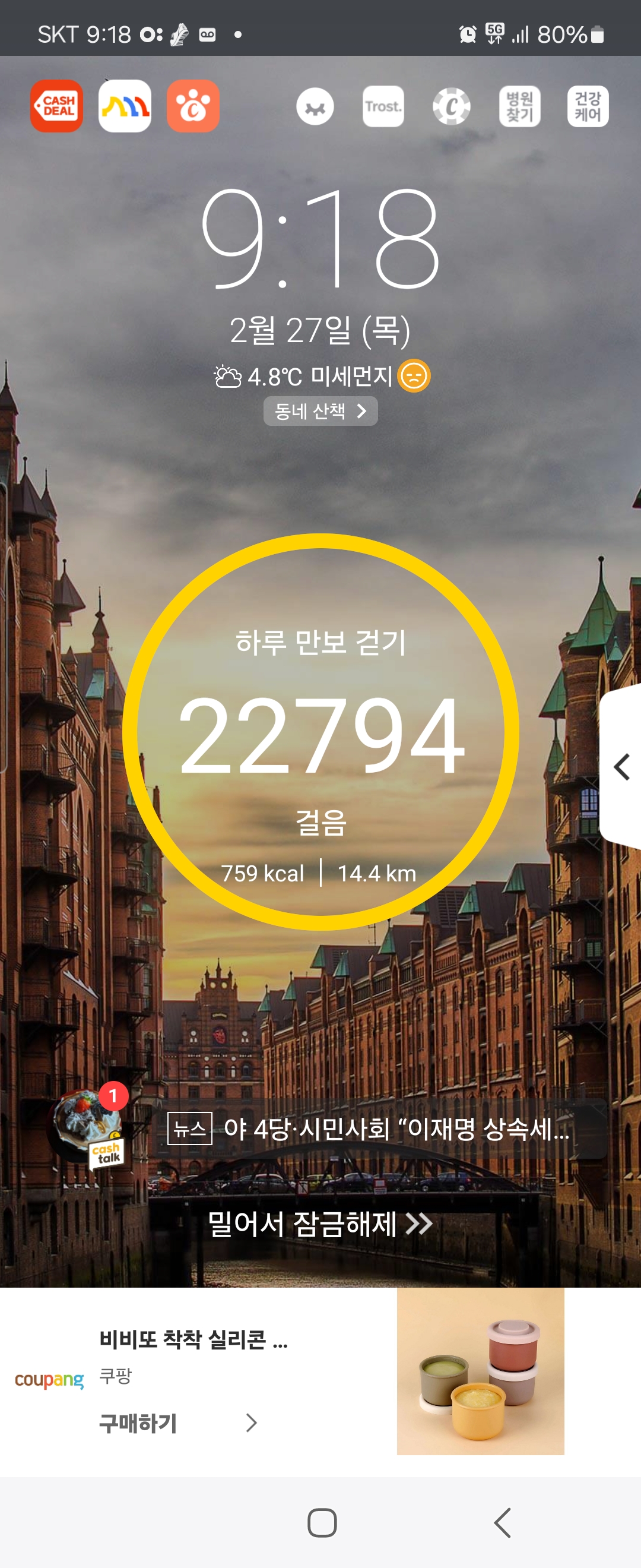Open the Trost shortcut
Screen dimensions: 641x1568
[383, 106]
